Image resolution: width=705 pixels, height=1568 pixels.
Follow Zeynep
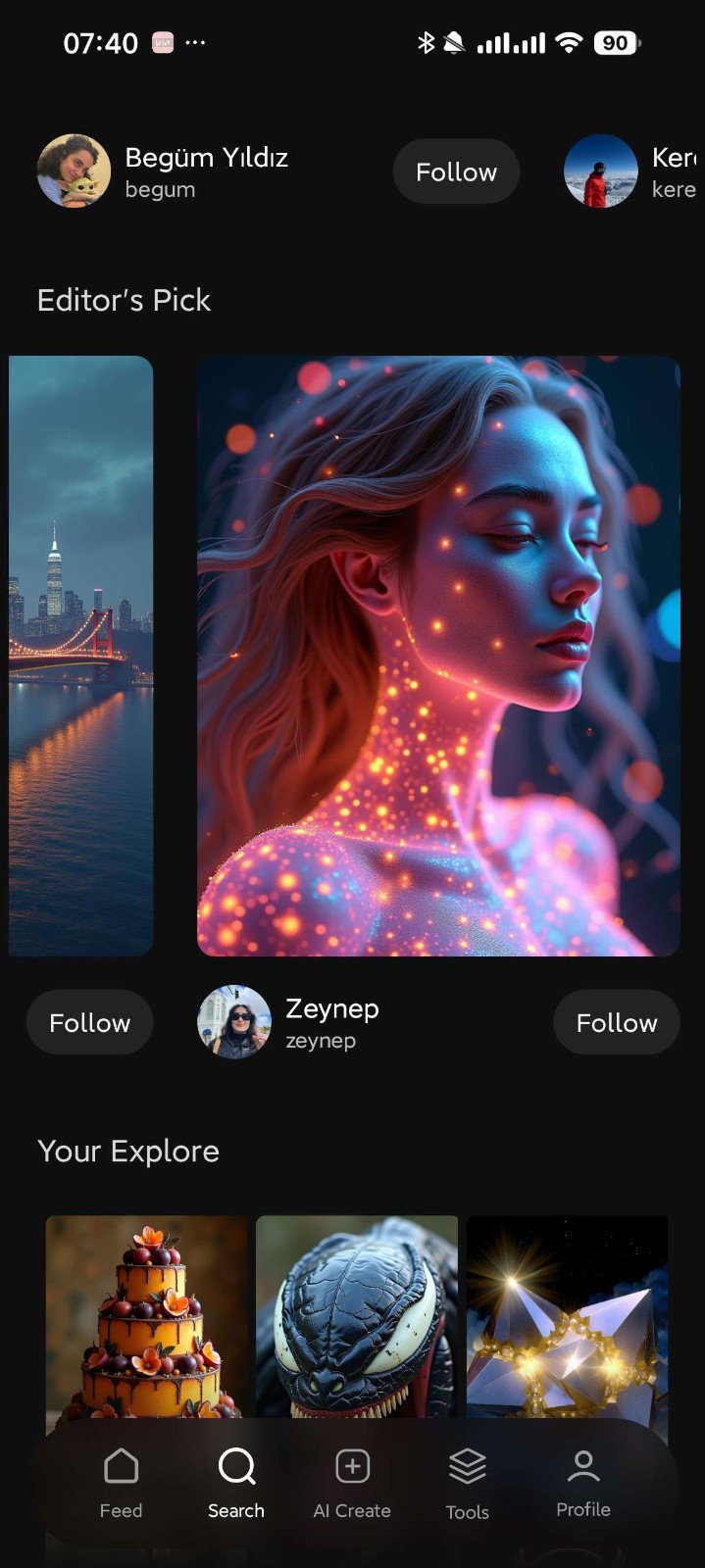pyautogui.click(x=616, y=1022)
